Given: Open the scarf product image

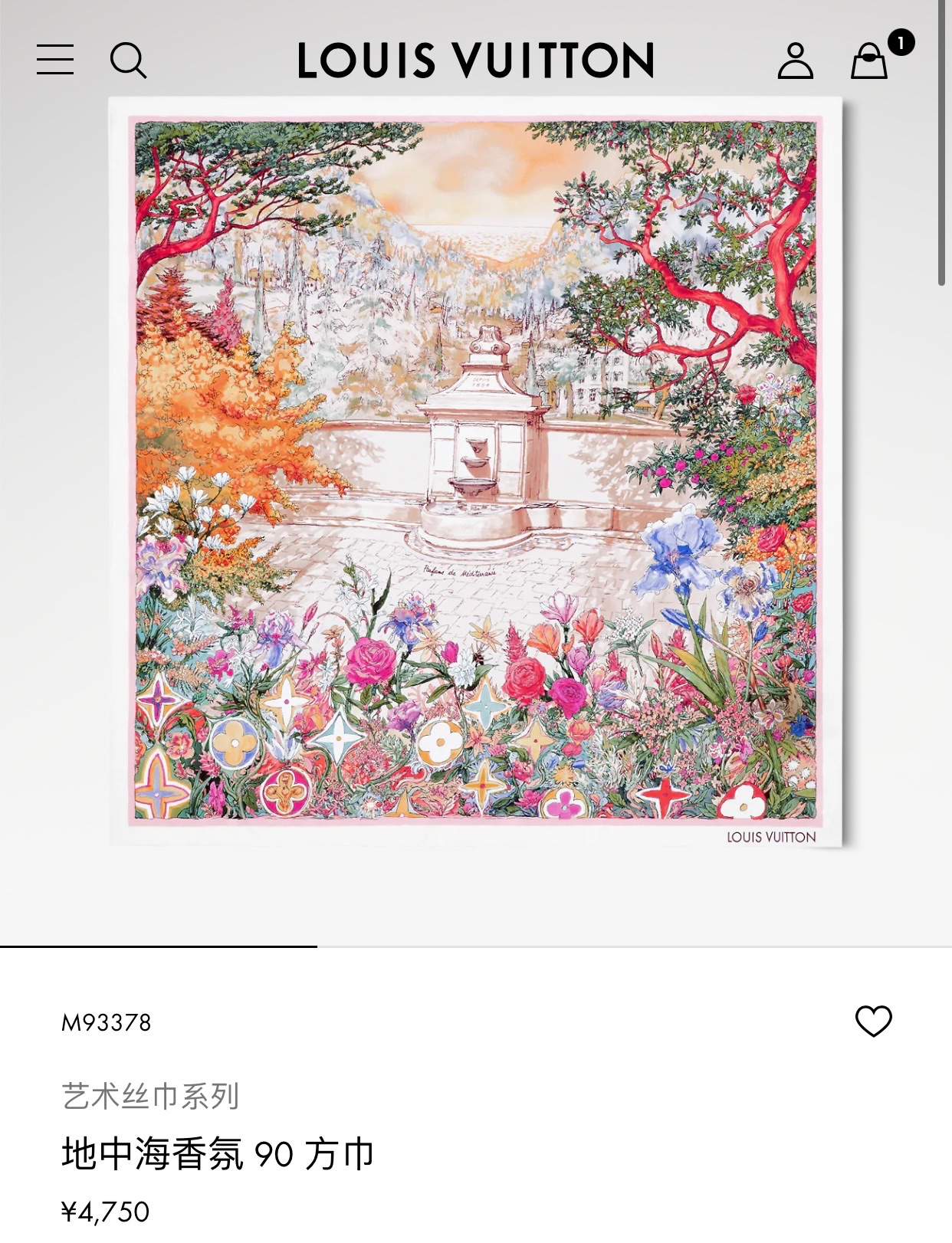Looking at the screenshot, I should click(475, 471).
